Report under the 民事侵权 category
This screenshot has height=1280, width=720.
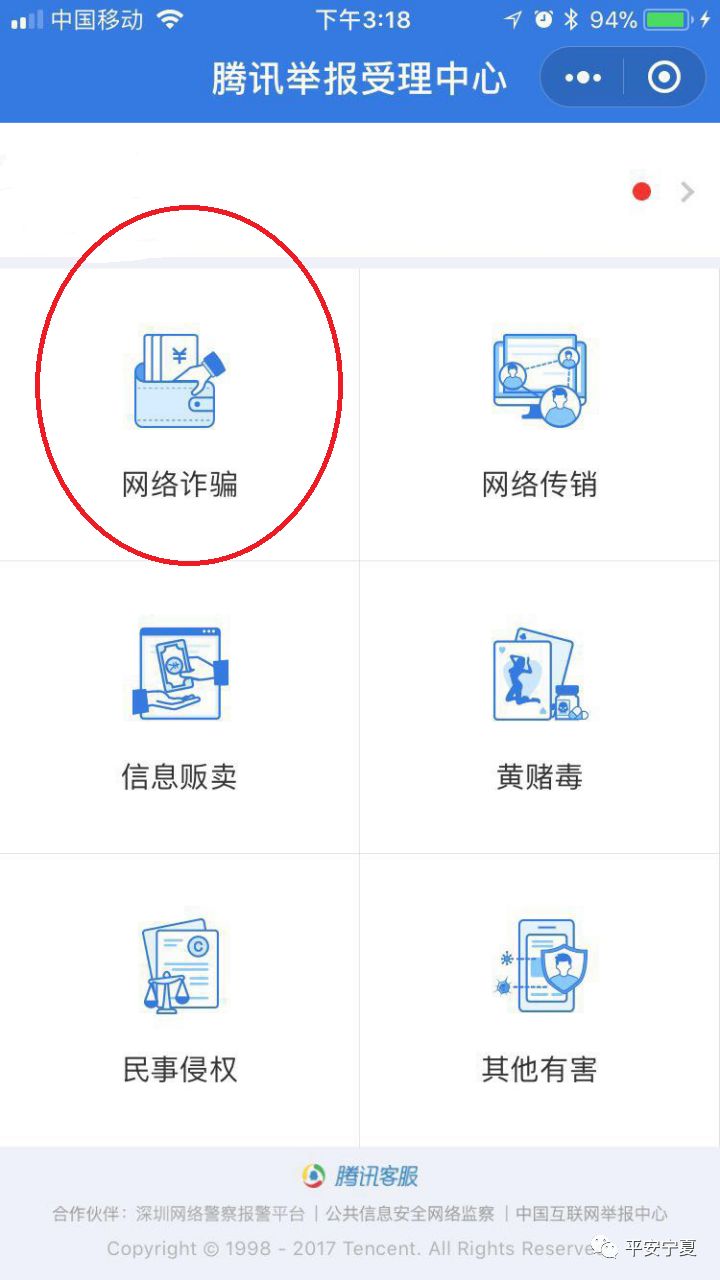(180, 1000)
